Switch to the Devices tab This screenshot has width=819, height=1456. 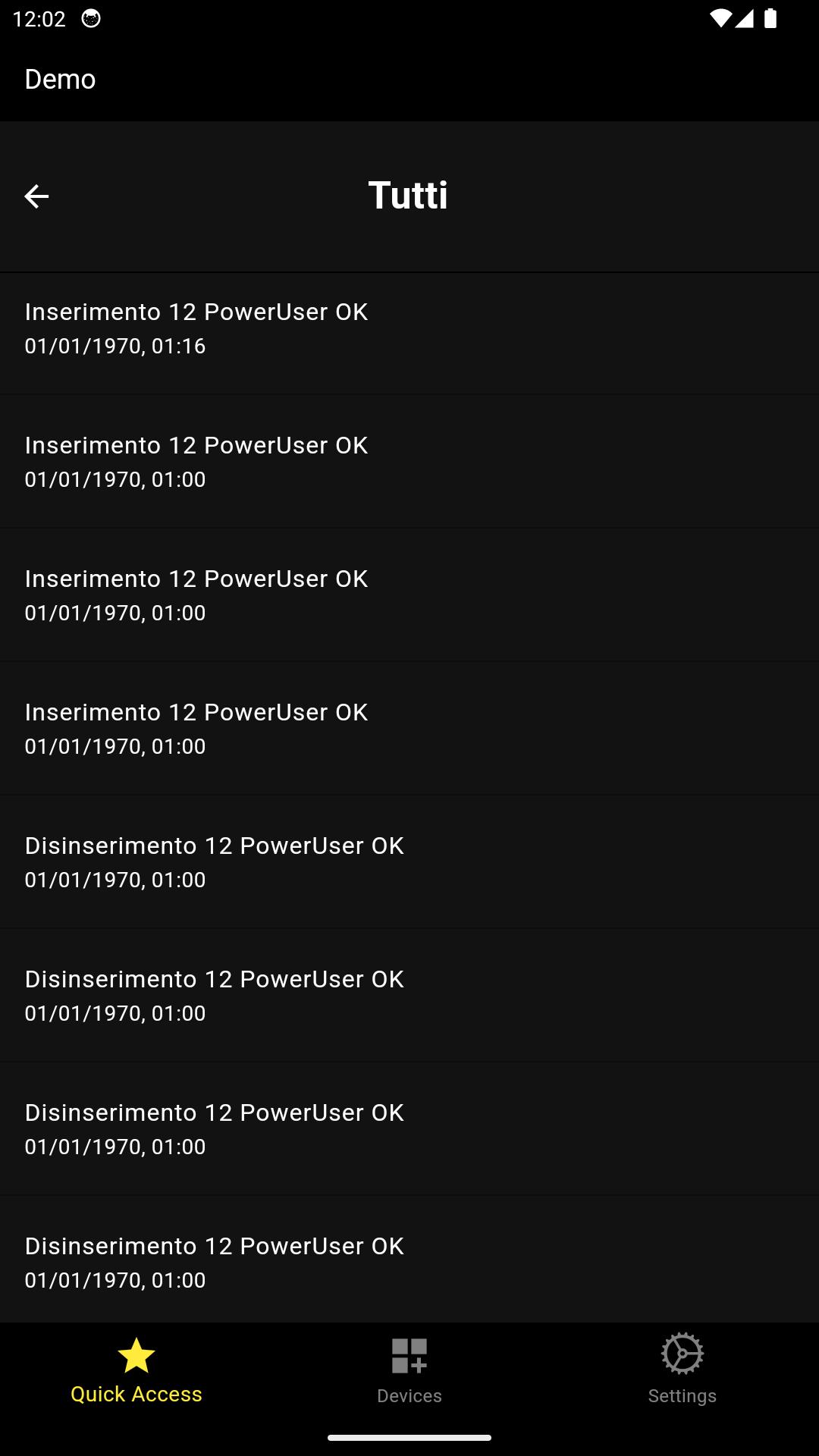point(409,1371)
